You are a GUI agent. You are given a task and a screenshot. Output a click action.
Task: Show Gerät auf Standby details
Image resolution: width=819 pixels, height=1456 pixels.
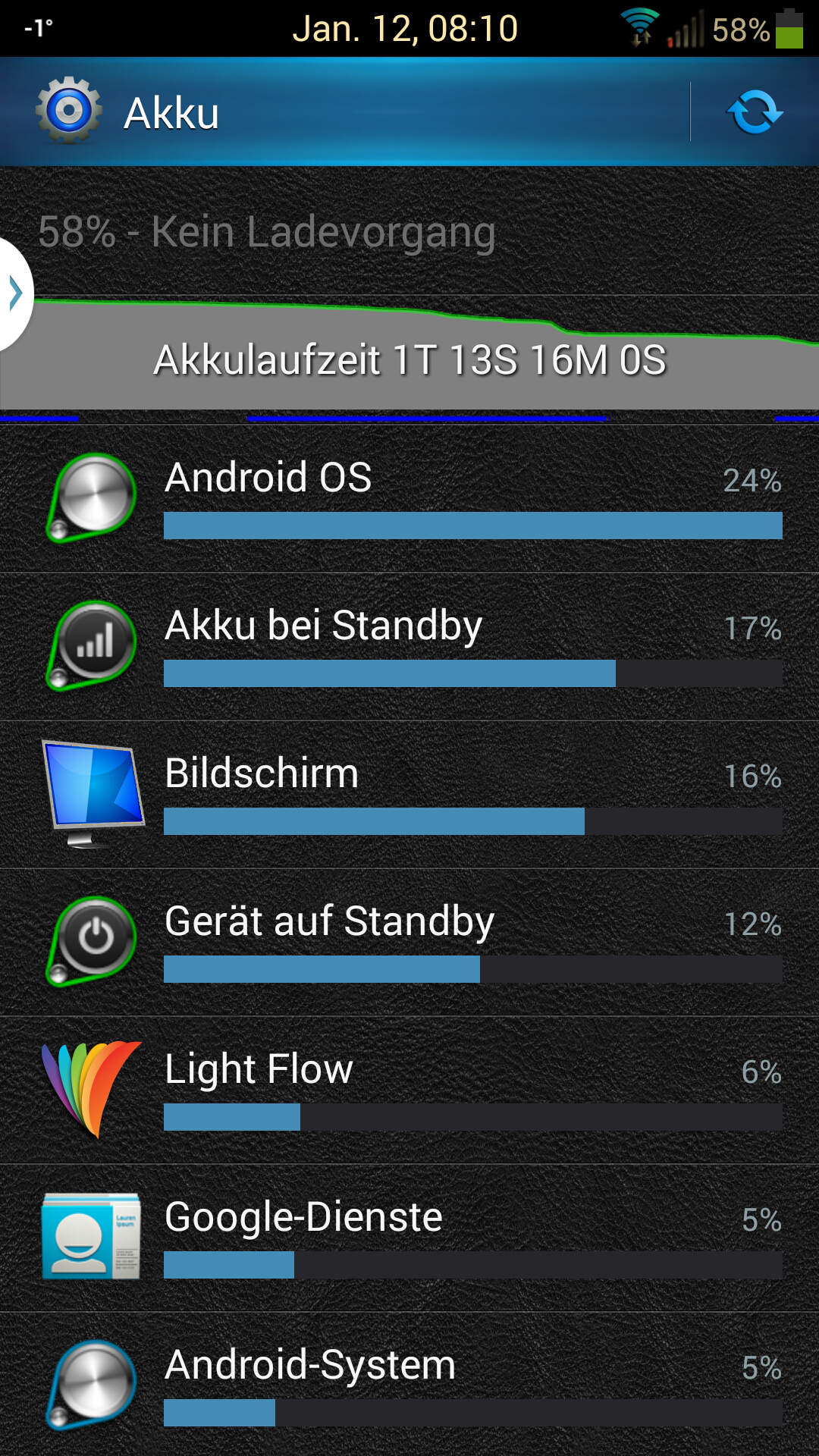pyautogui.click(x=409, y=942)
